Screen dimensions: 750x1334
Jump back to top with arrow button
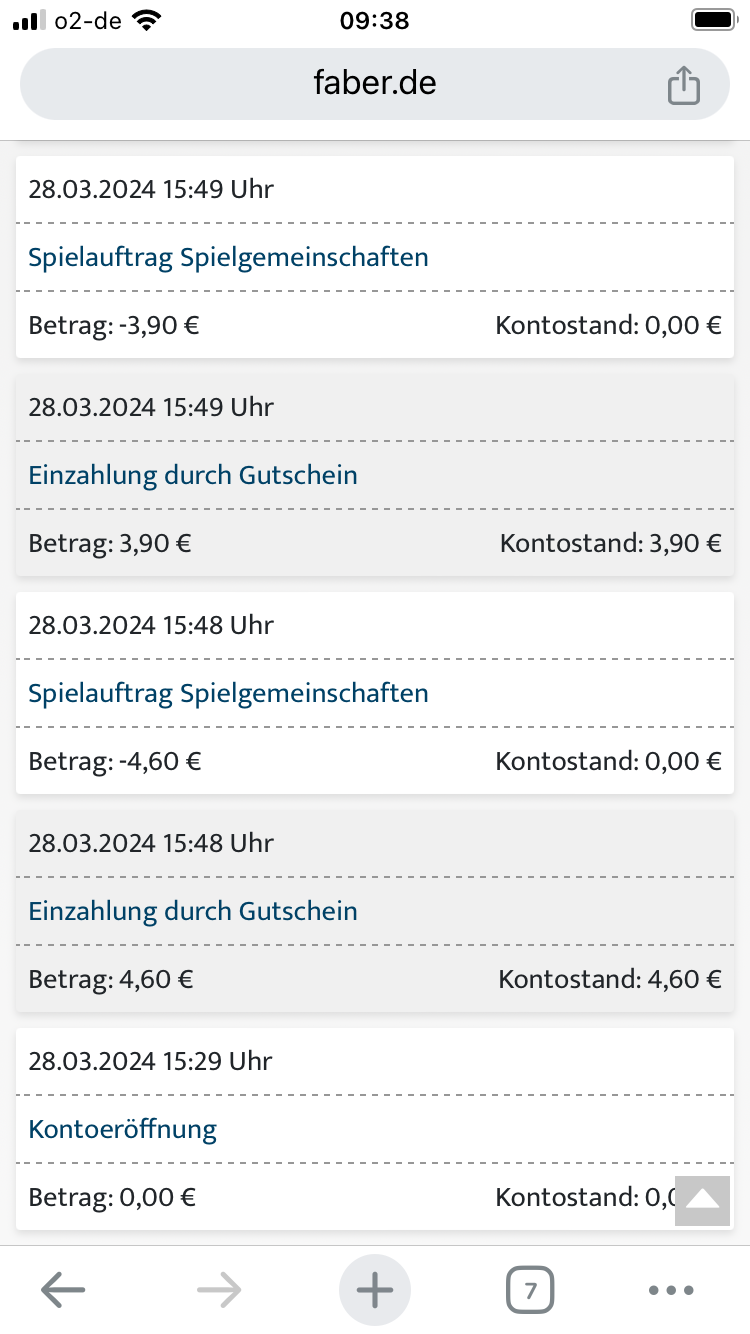point(703,1200)
